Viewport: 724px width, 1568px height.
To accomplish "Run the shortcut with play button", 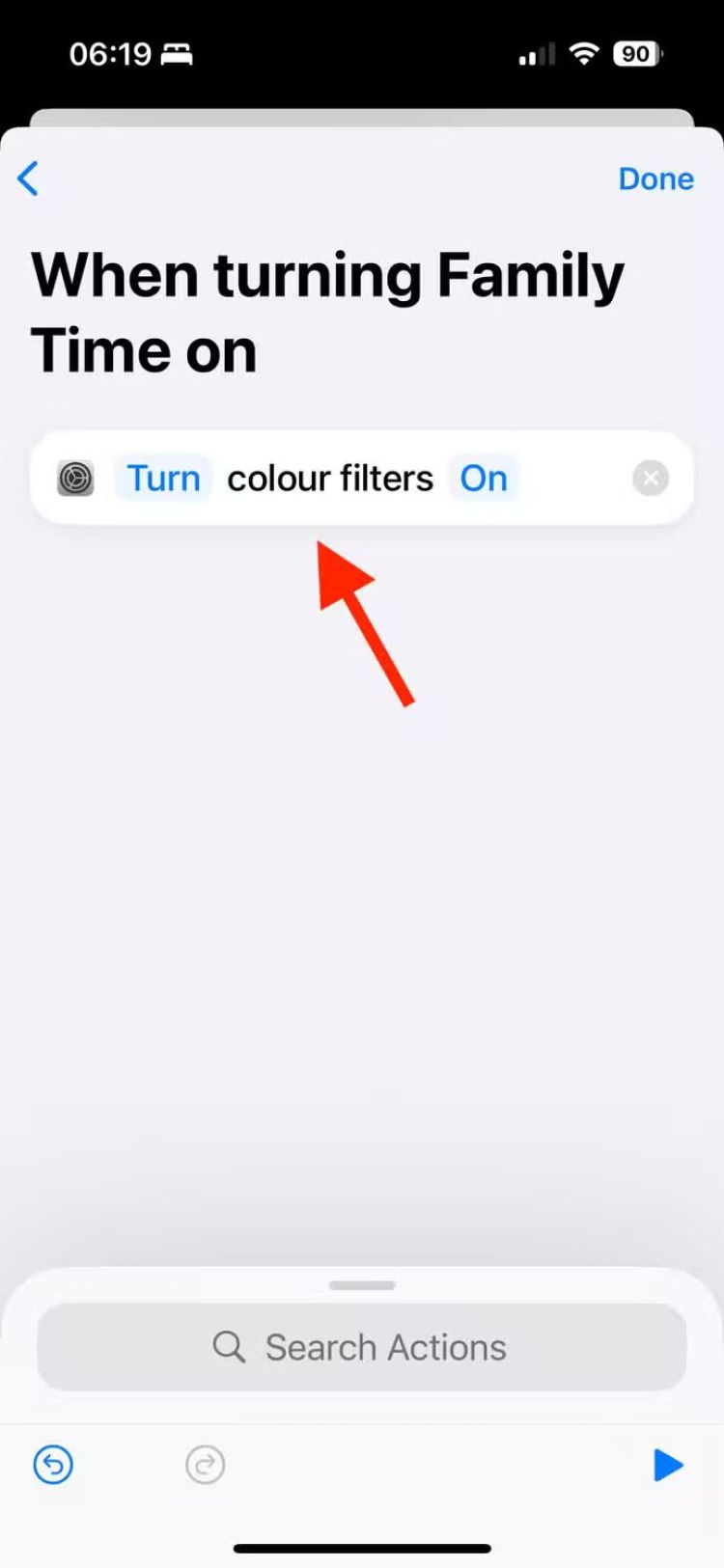I will (668, 1465).
